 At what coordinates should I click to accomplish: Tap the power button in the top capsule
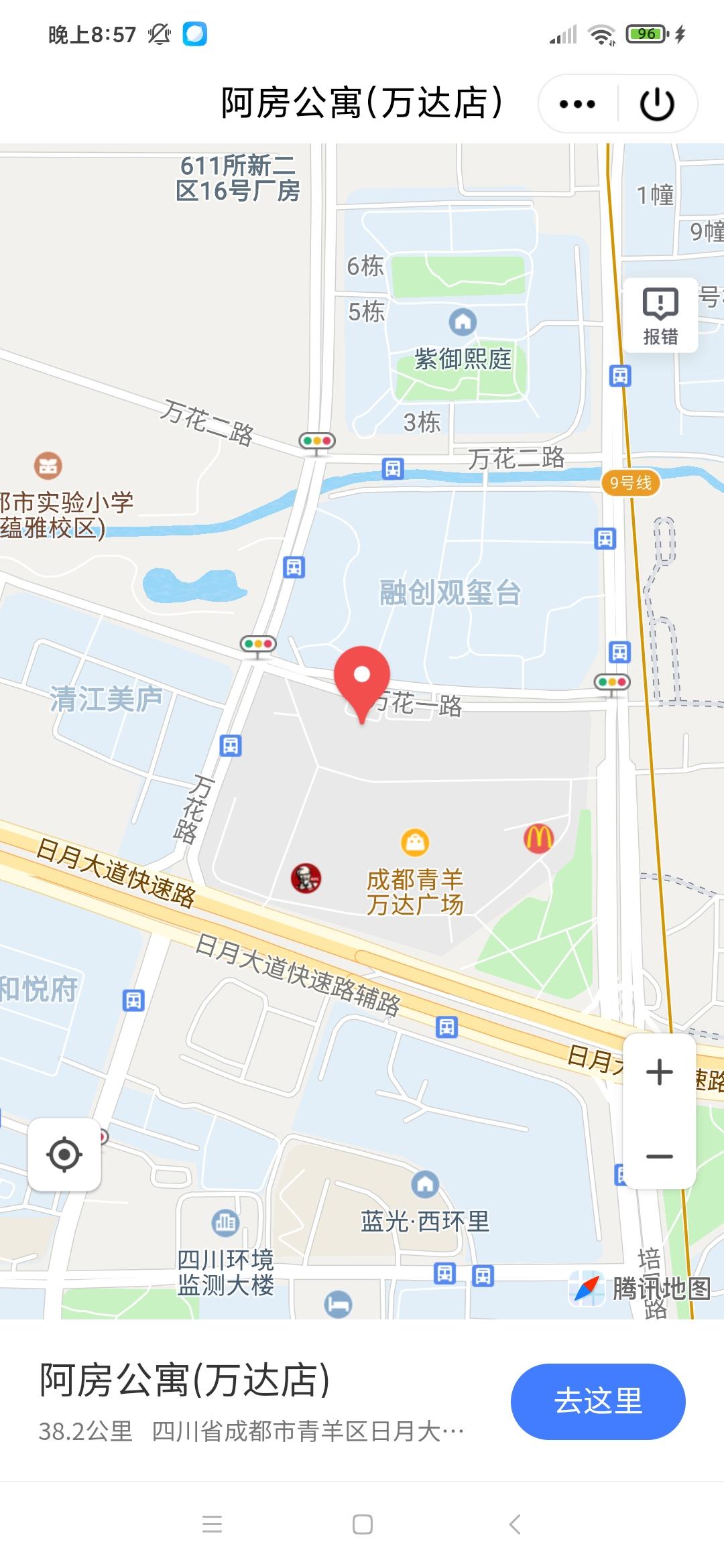point(656,104)
